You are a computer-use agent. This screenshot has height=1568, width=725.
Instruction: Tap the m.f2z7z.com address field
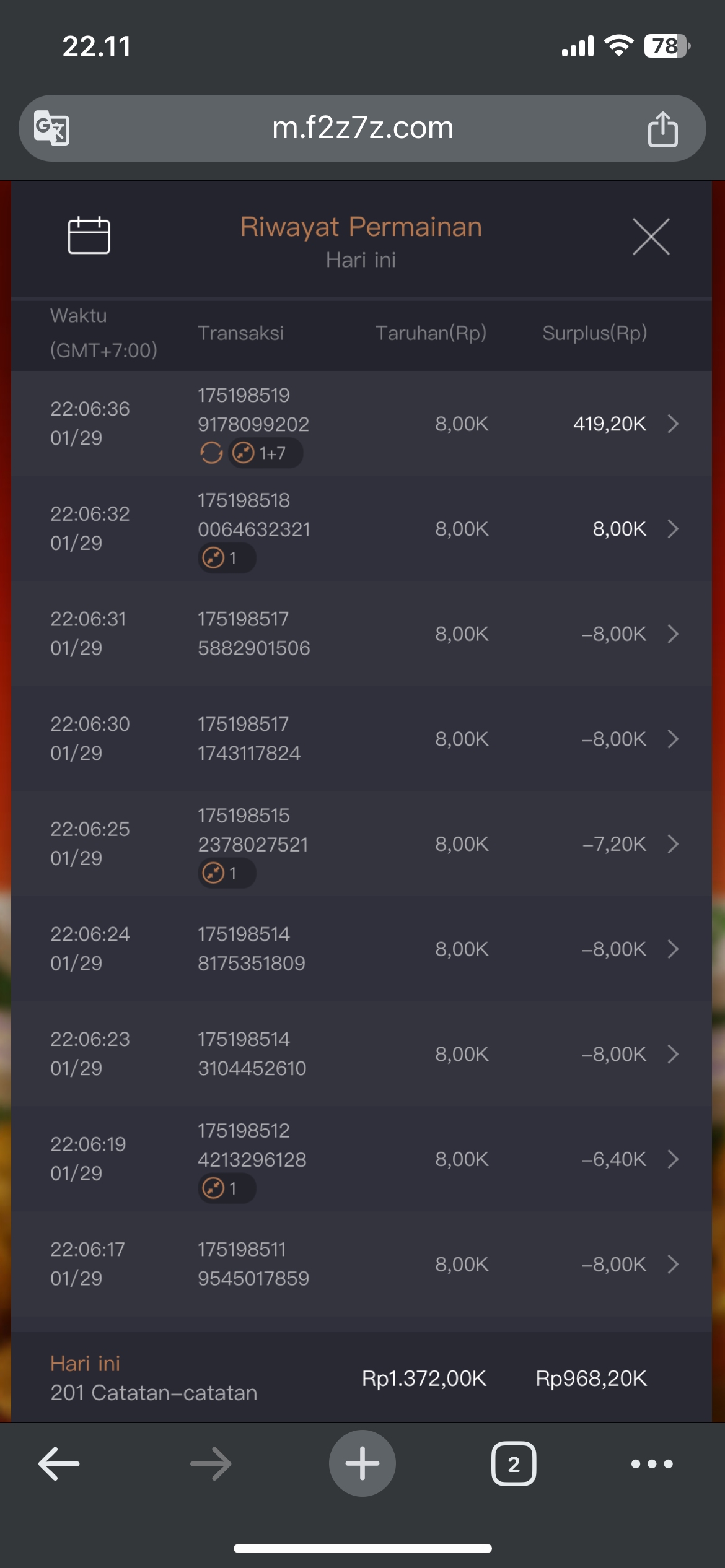pyautogui.click(x=362, y=128)
